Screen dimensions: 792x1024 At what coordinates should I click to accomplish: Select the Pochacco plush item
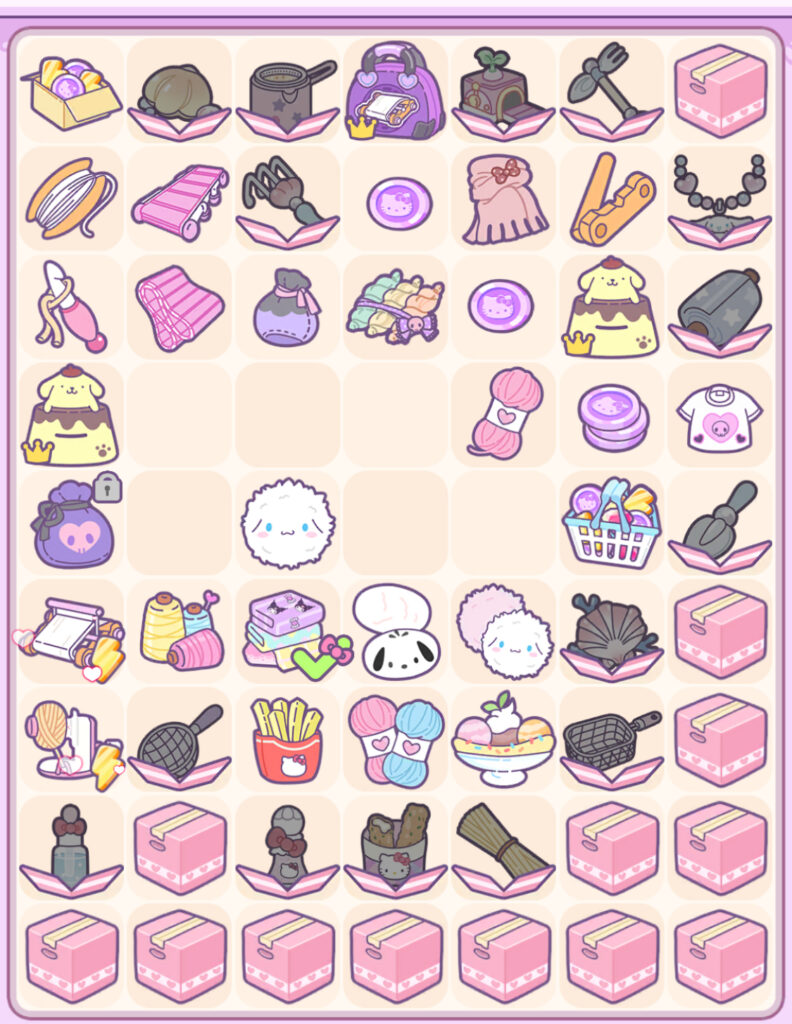point(394,630)
